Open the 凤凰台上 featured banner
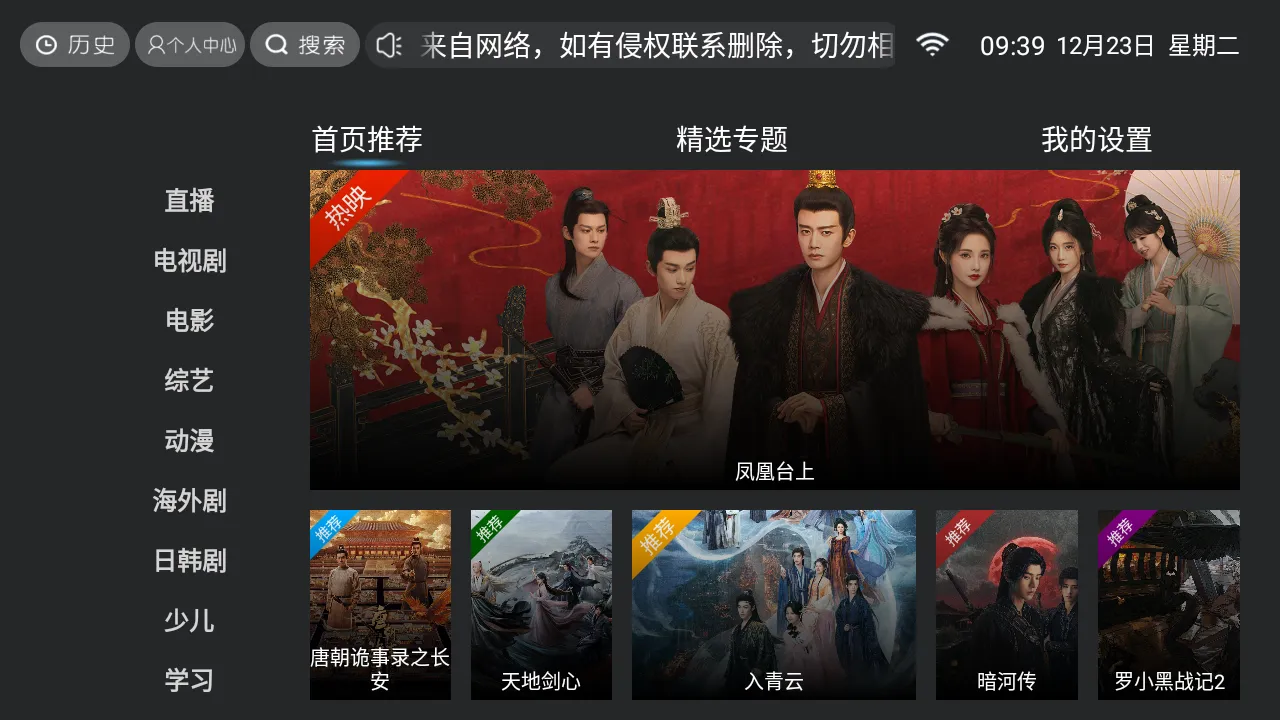The image size is (1280, 720). (x=774, y=330)
